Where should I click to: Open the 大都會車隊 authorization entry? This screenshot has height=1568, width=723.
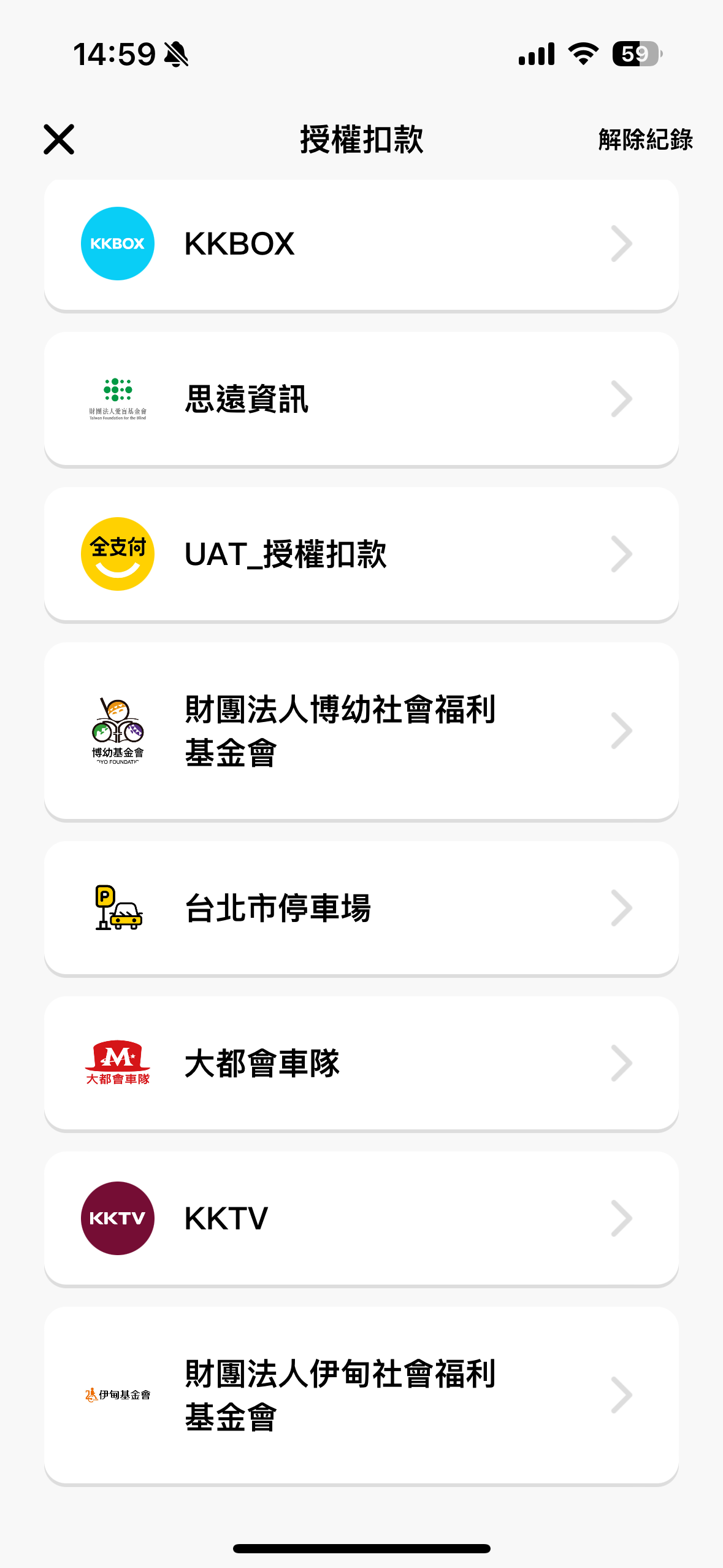point(361,1063)
